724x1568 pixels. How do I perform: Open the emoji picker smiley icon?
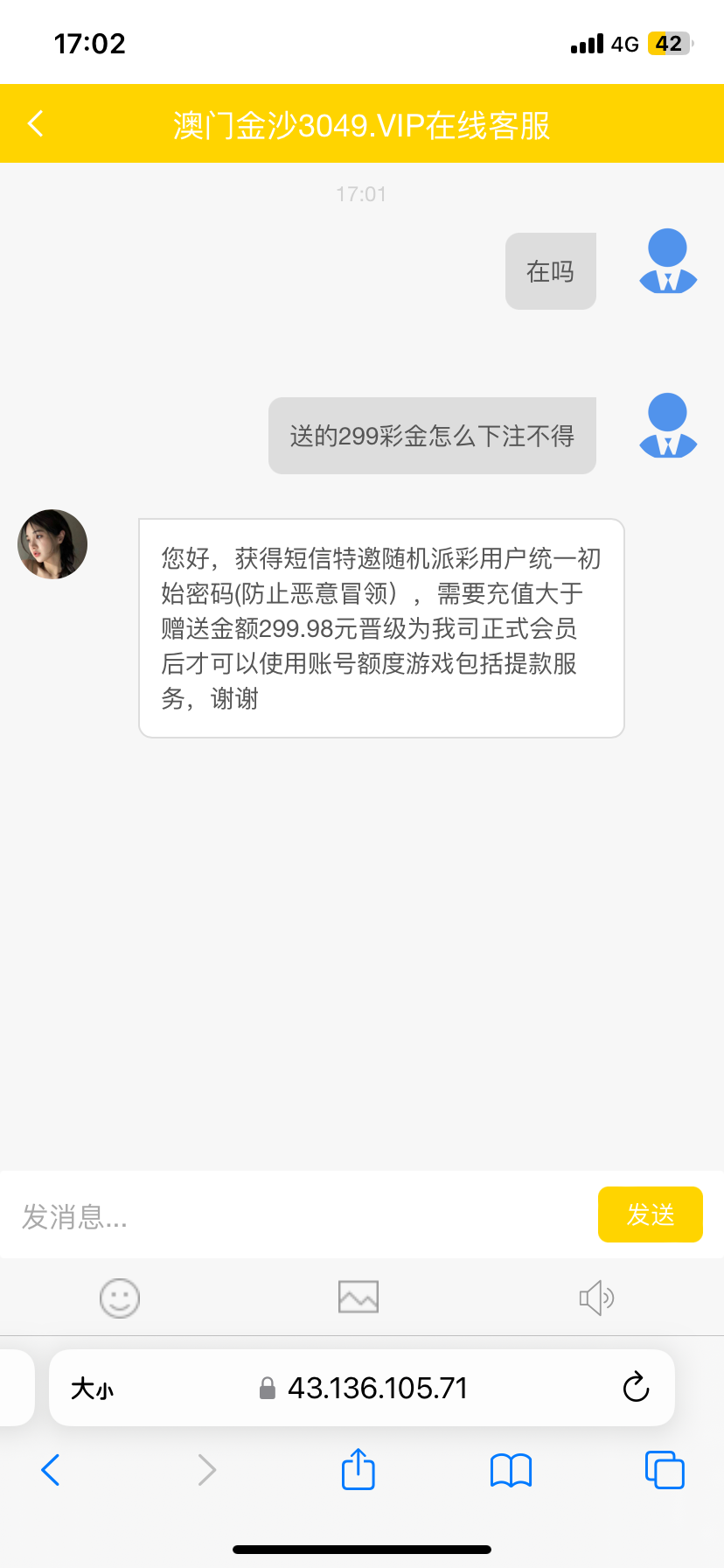click(120, 1298)
